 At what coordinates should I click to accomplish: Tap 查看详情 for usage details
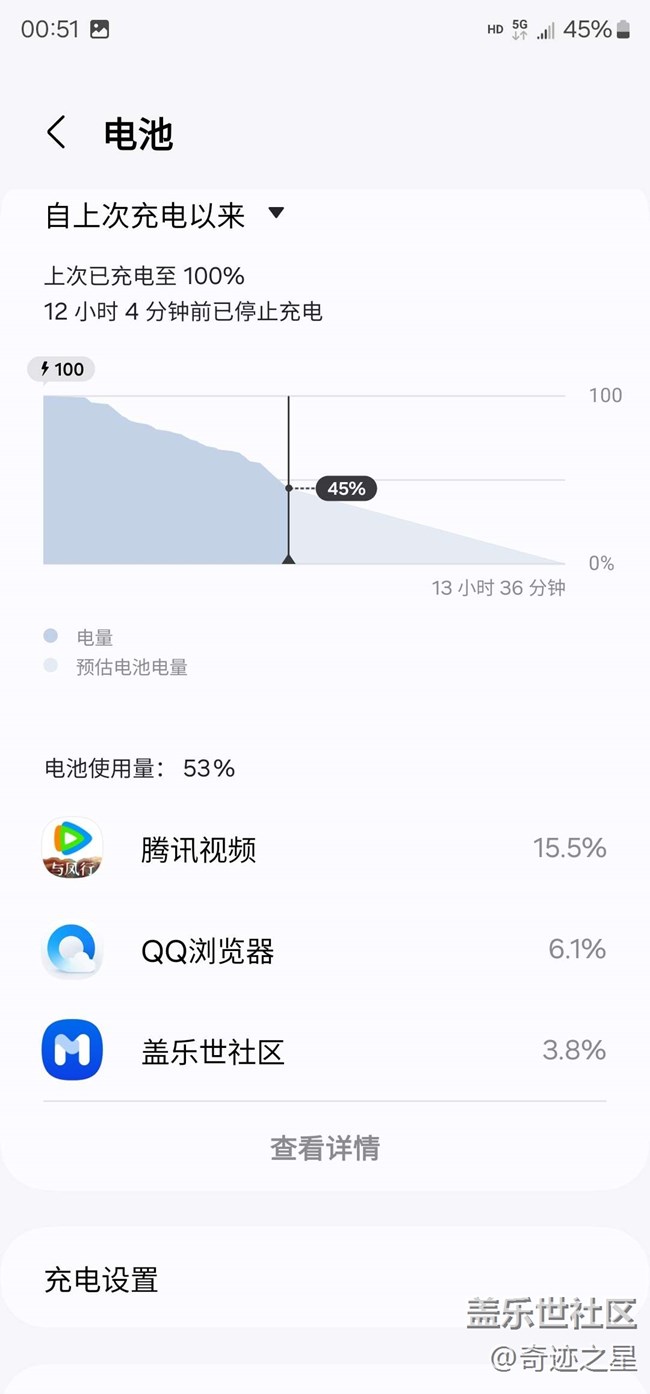pyautogui.click(x=325, y=1147)
